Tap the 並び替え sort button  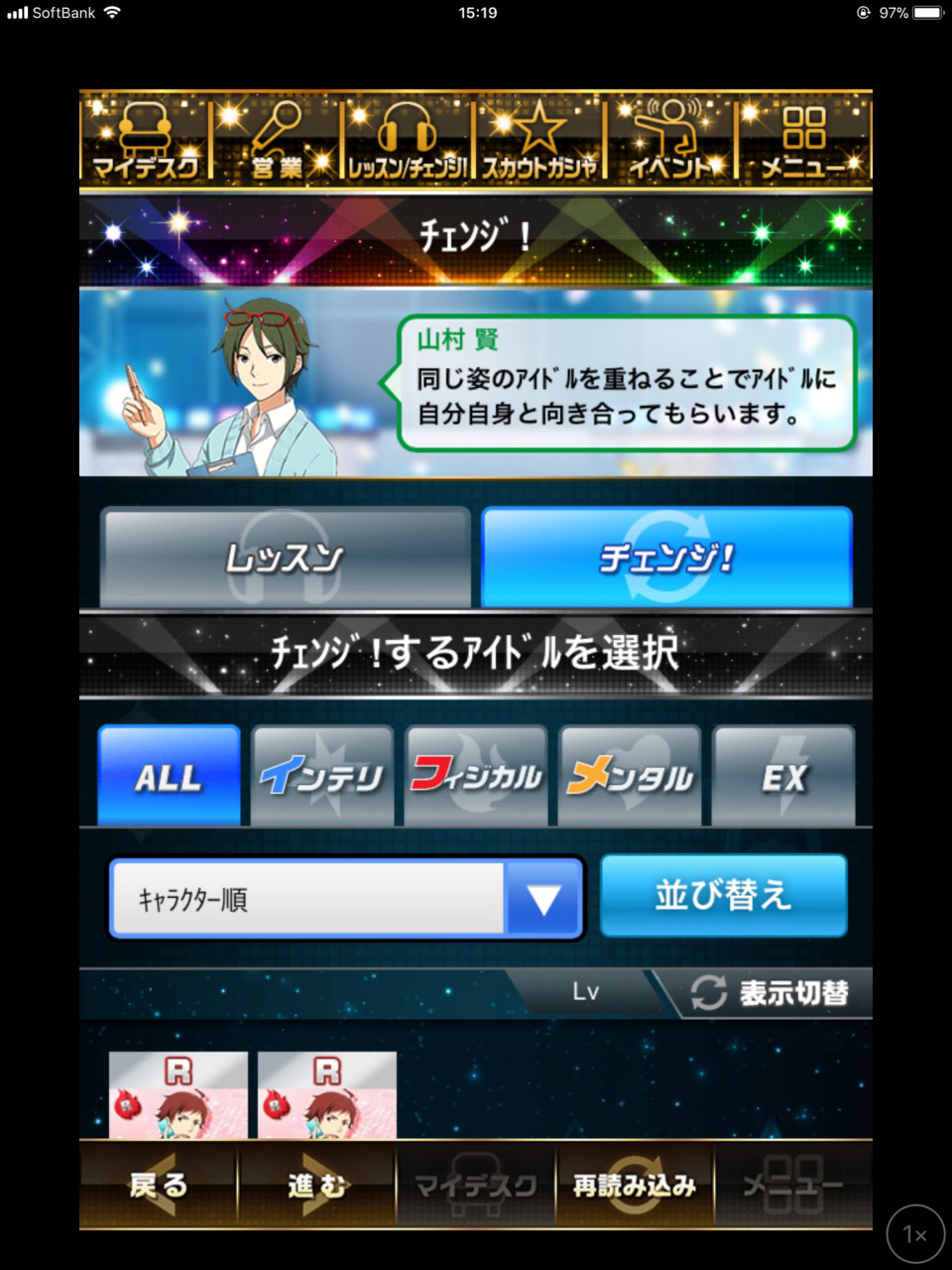(723, 895)
